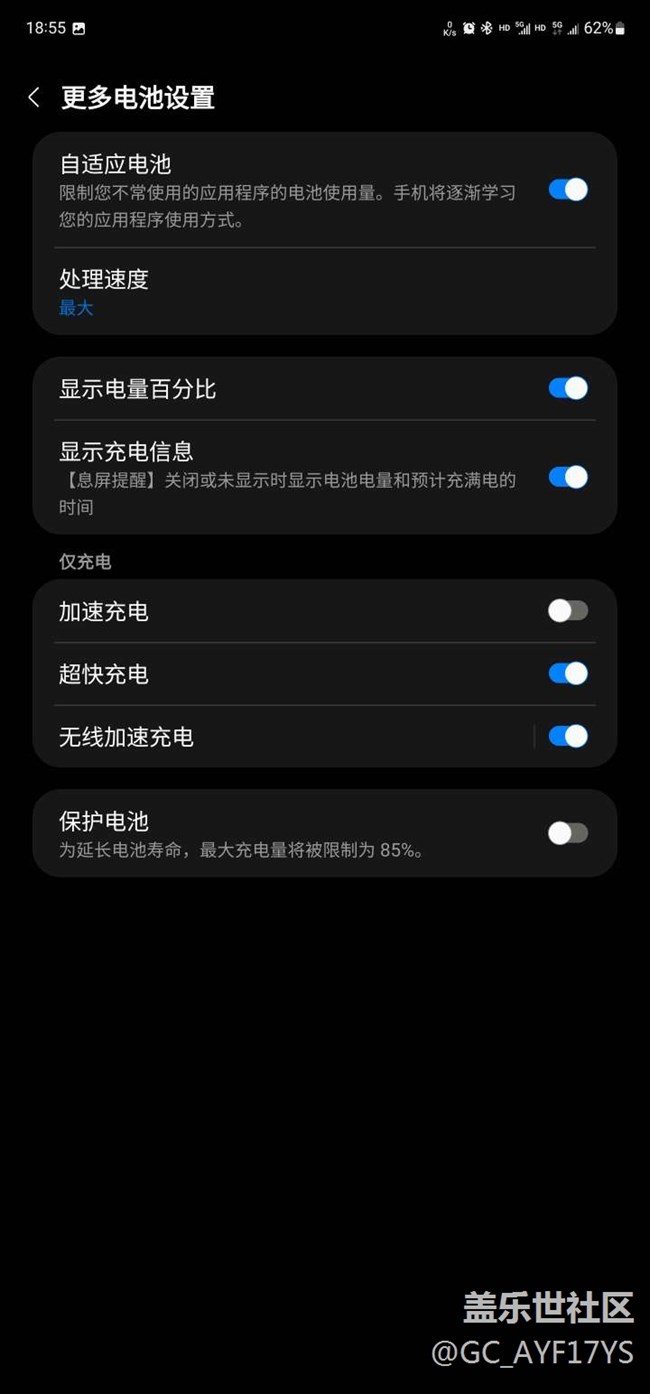
Task: Go back from 更多电池设置
Action: tap(34, 97)
